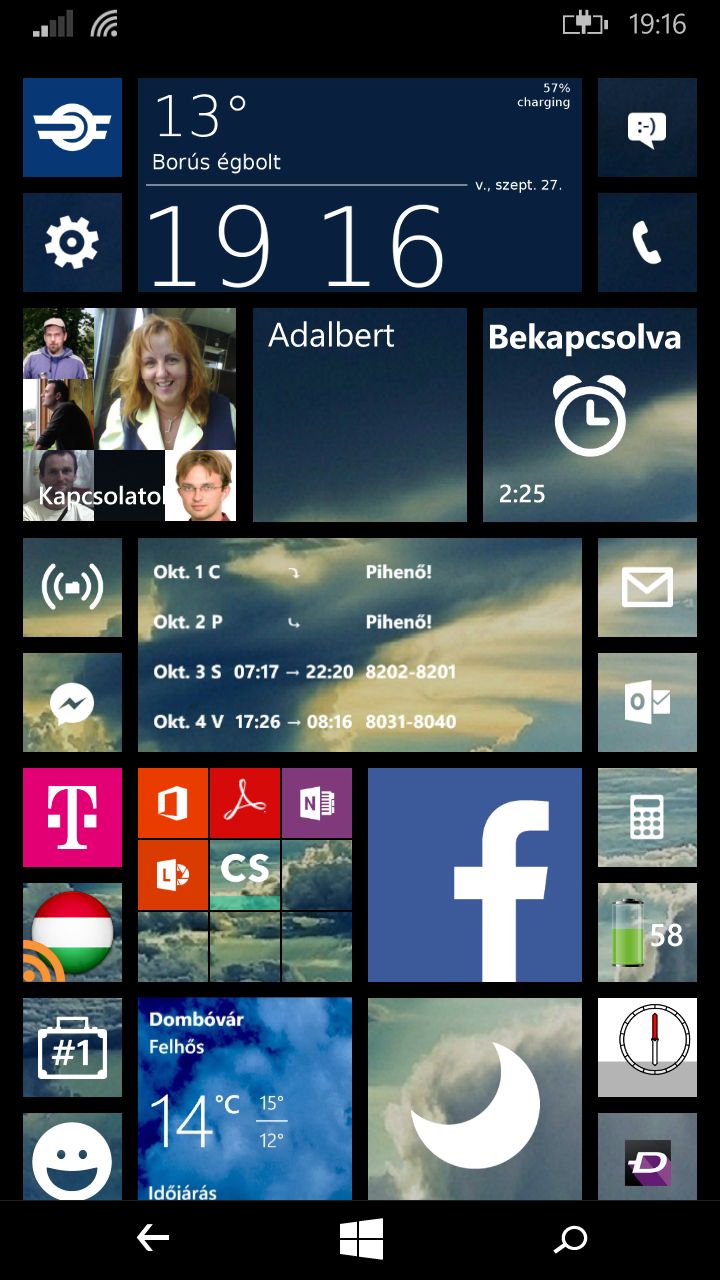Launch the Phone dialer tile

coord(647,242)
